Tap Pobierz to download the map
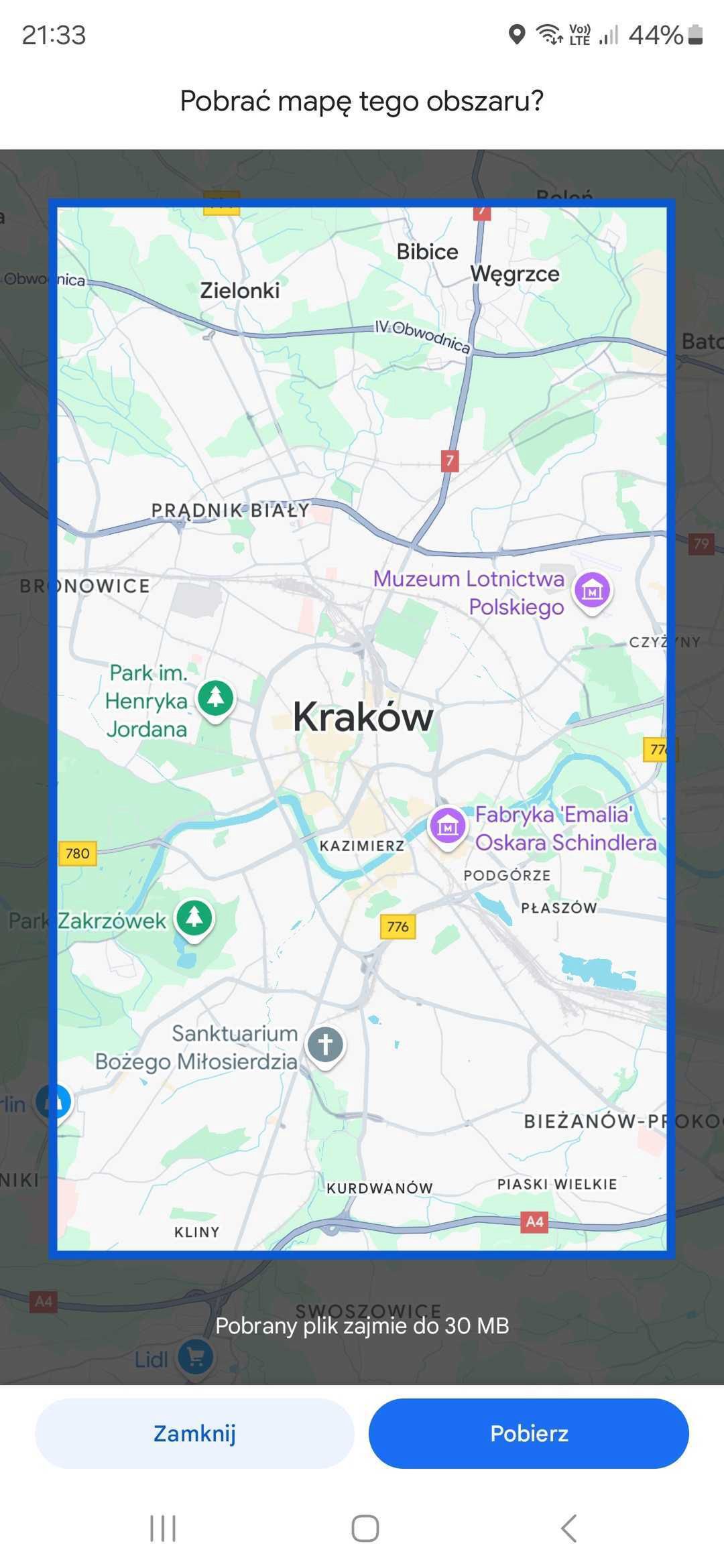The height and width of the screenshot is (1568, 724). [528, 1433]
